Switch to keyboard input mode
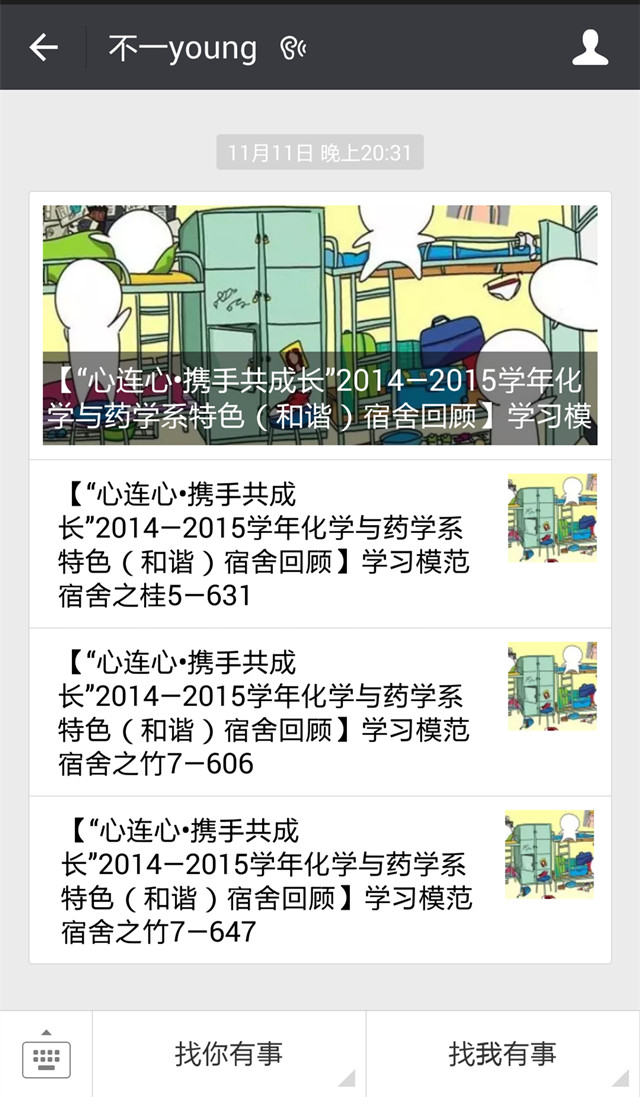 pyautogui.click(x=46, y=1054)
